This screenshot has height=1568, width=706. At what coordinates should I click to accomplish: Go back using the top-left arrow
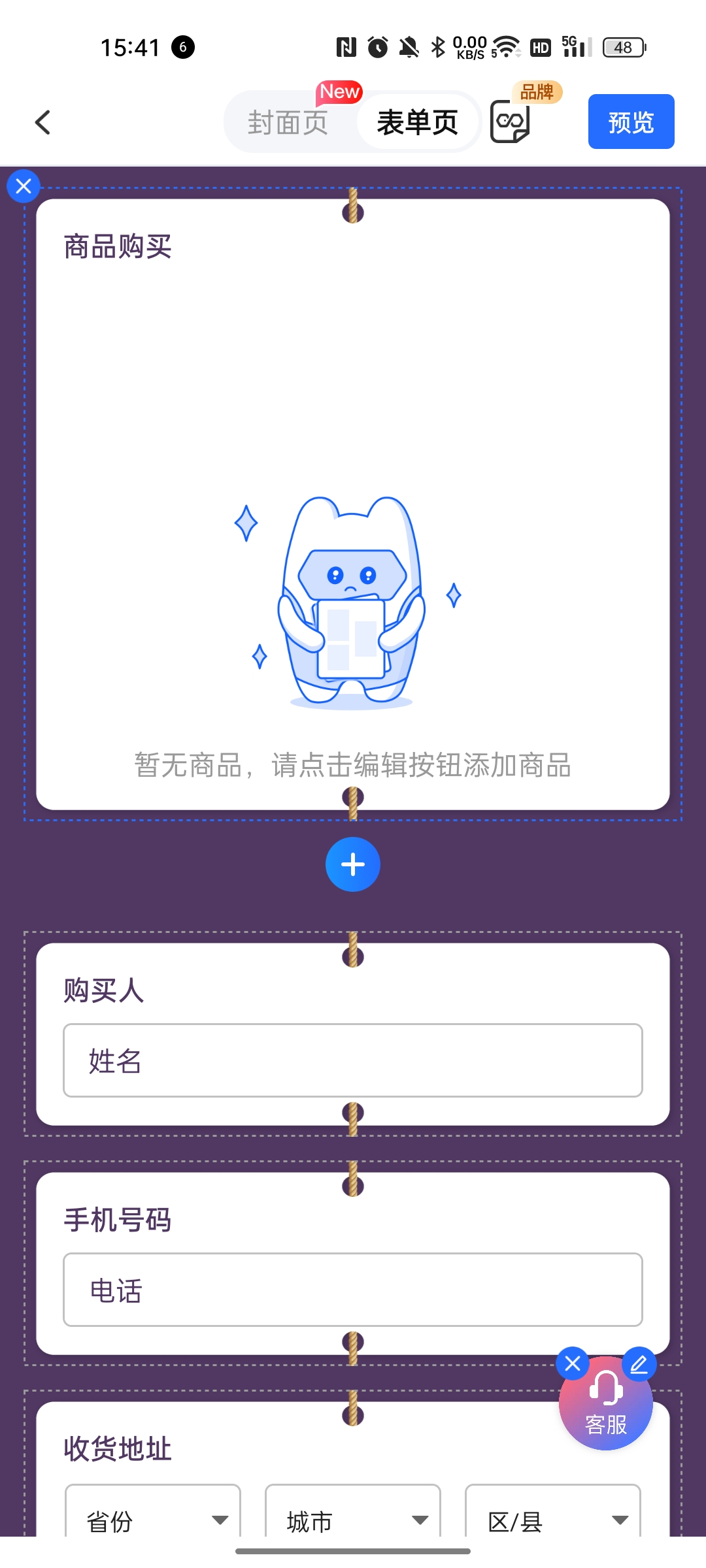point(43,122)
